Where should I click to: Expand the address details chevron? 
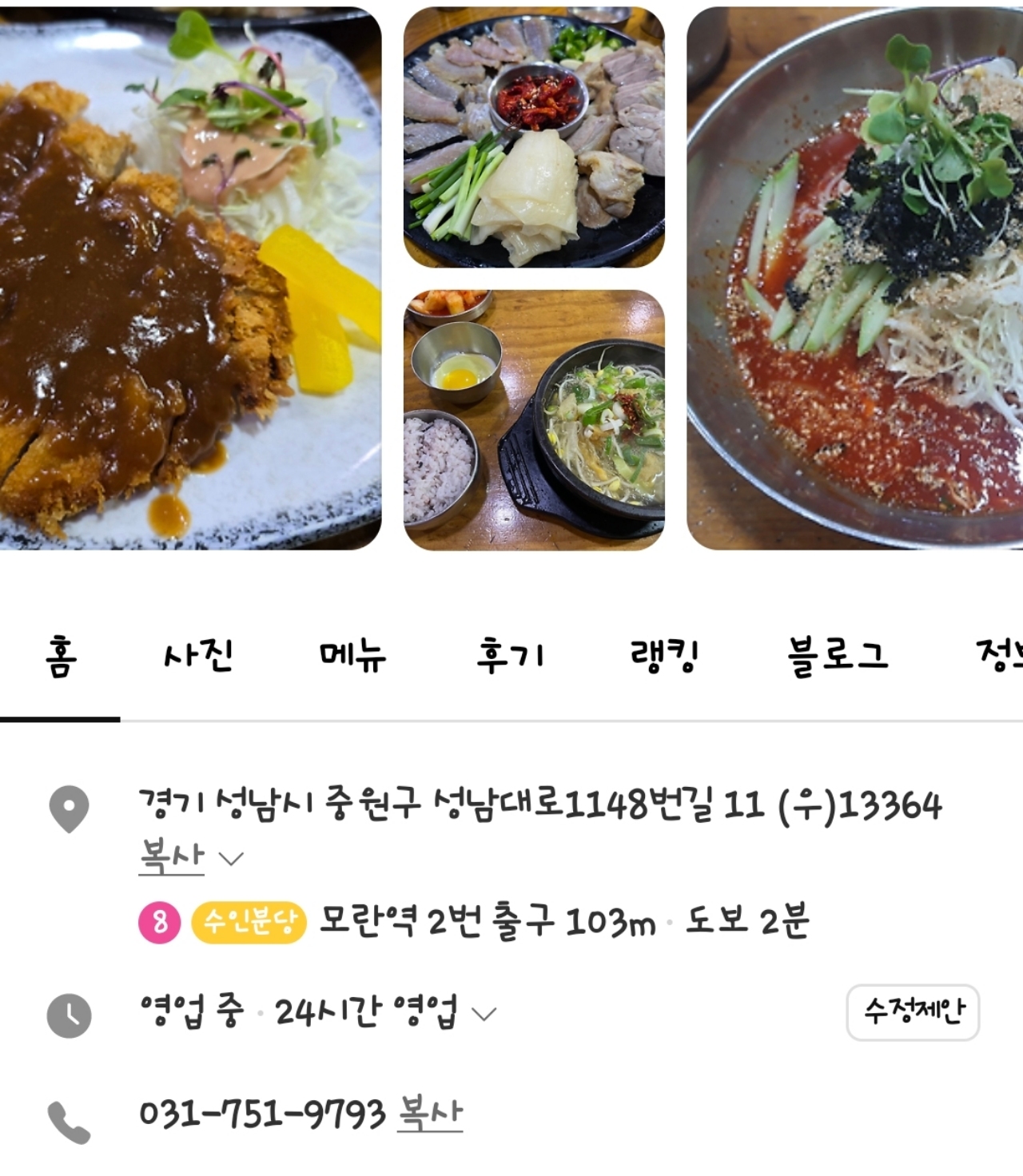click(x=232, y=860)
